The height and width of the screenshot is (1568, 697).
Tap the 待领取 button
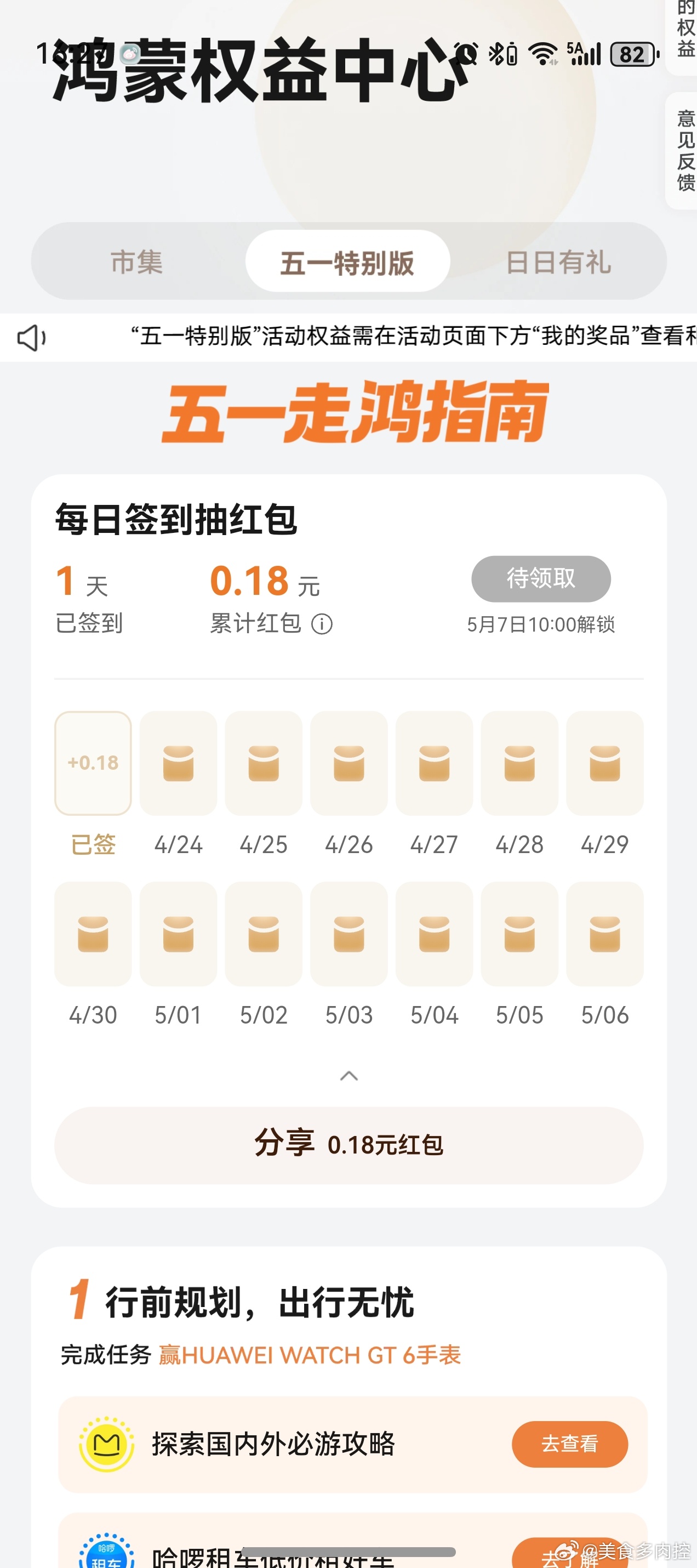[541, 578]
